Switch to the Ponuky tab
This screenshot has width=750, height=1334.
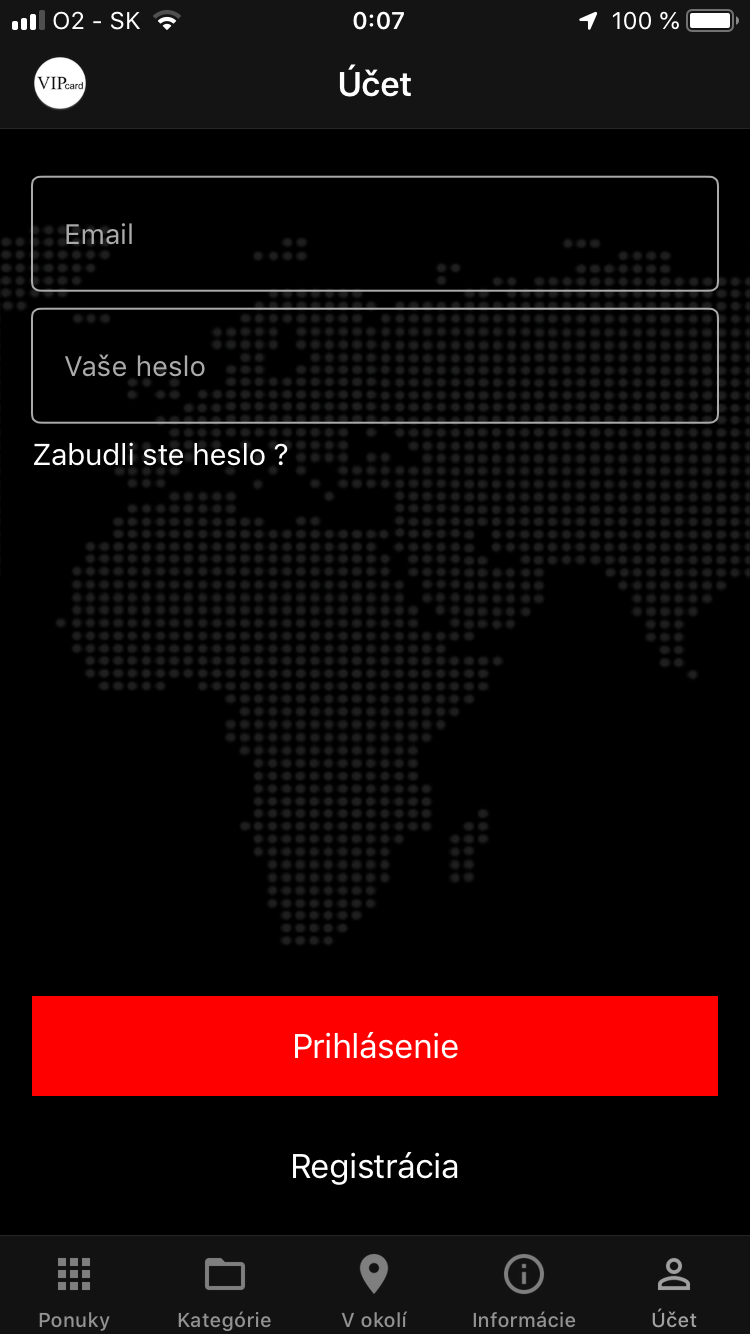tap(73, 1290)
